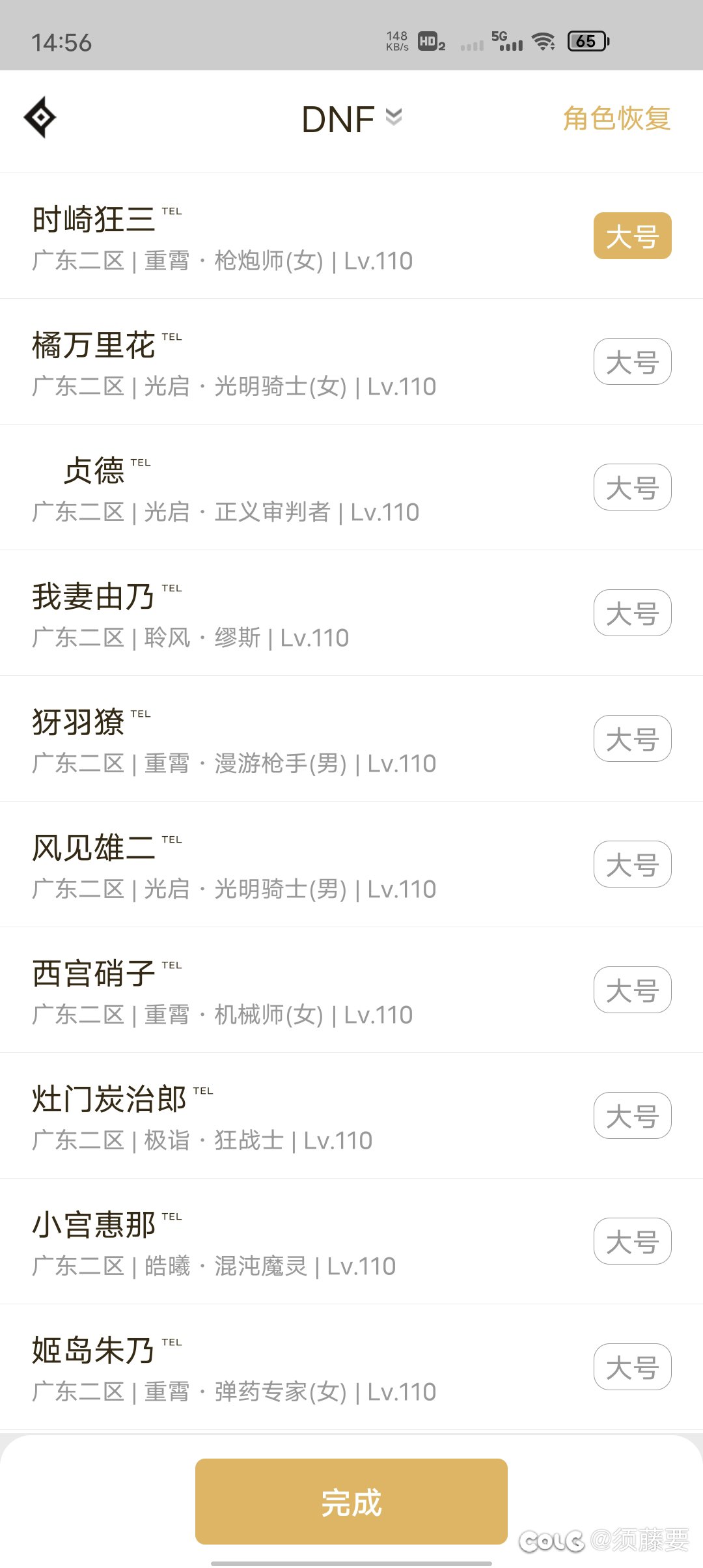Open 角色恢复 link
Screen dimensions: 703x1568
pos(616,119)
